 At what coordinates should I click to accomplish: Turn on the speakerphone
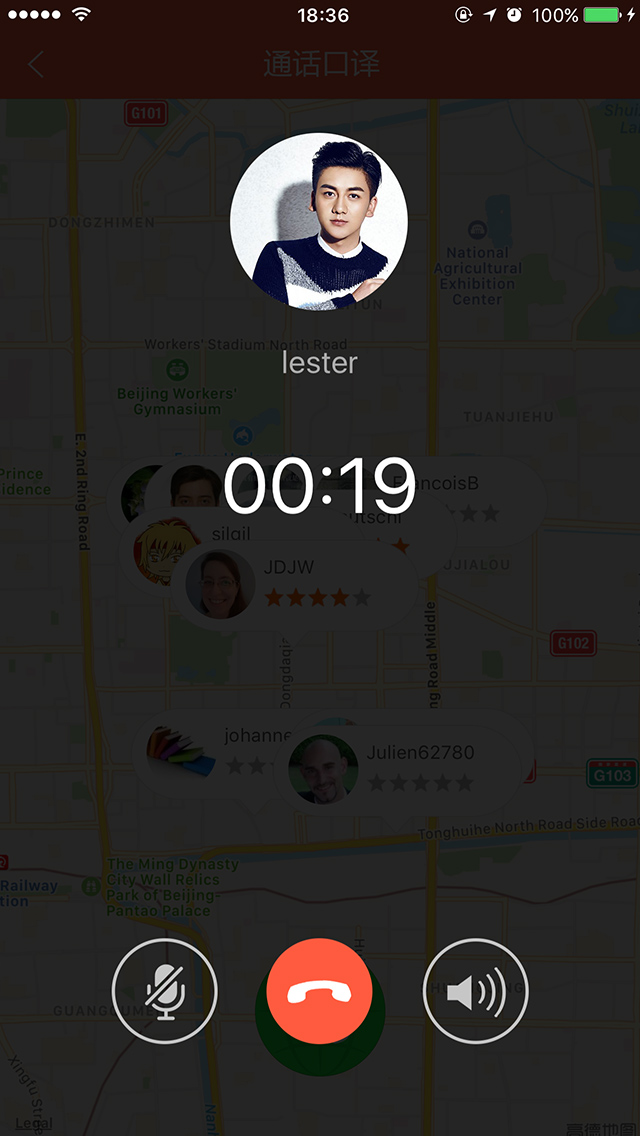tap(475, 991)
